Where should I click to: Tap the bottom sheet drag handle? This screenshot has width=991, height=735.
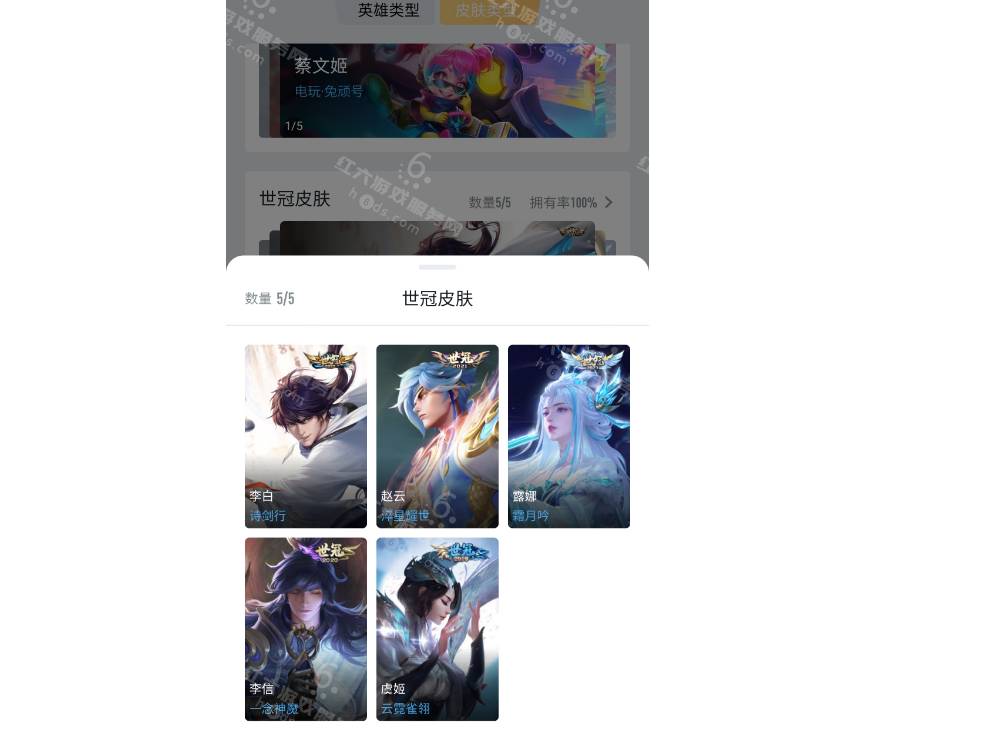[x=437, y=267]
